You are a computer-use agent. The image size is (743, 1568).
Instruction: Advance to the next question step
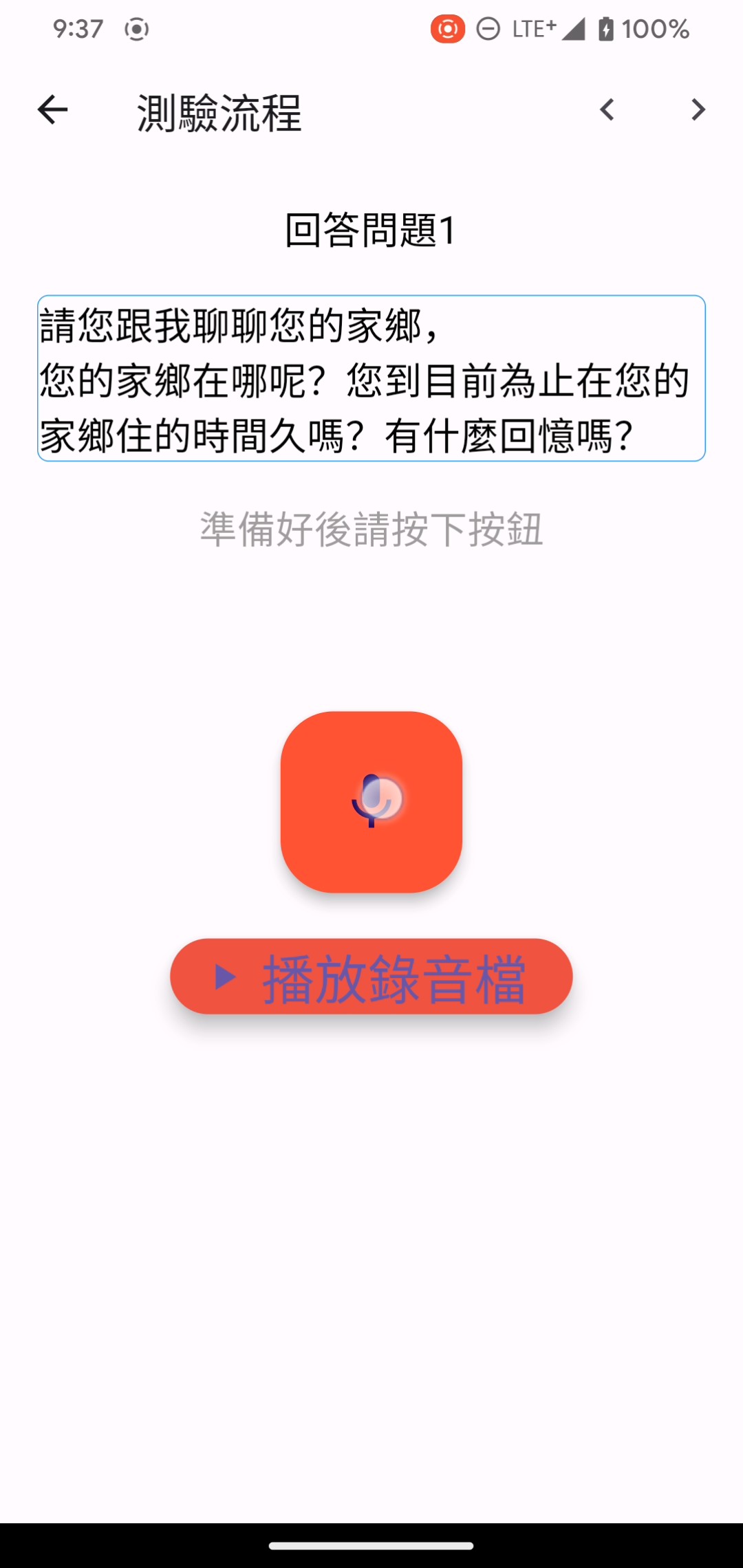pos(698,110)
